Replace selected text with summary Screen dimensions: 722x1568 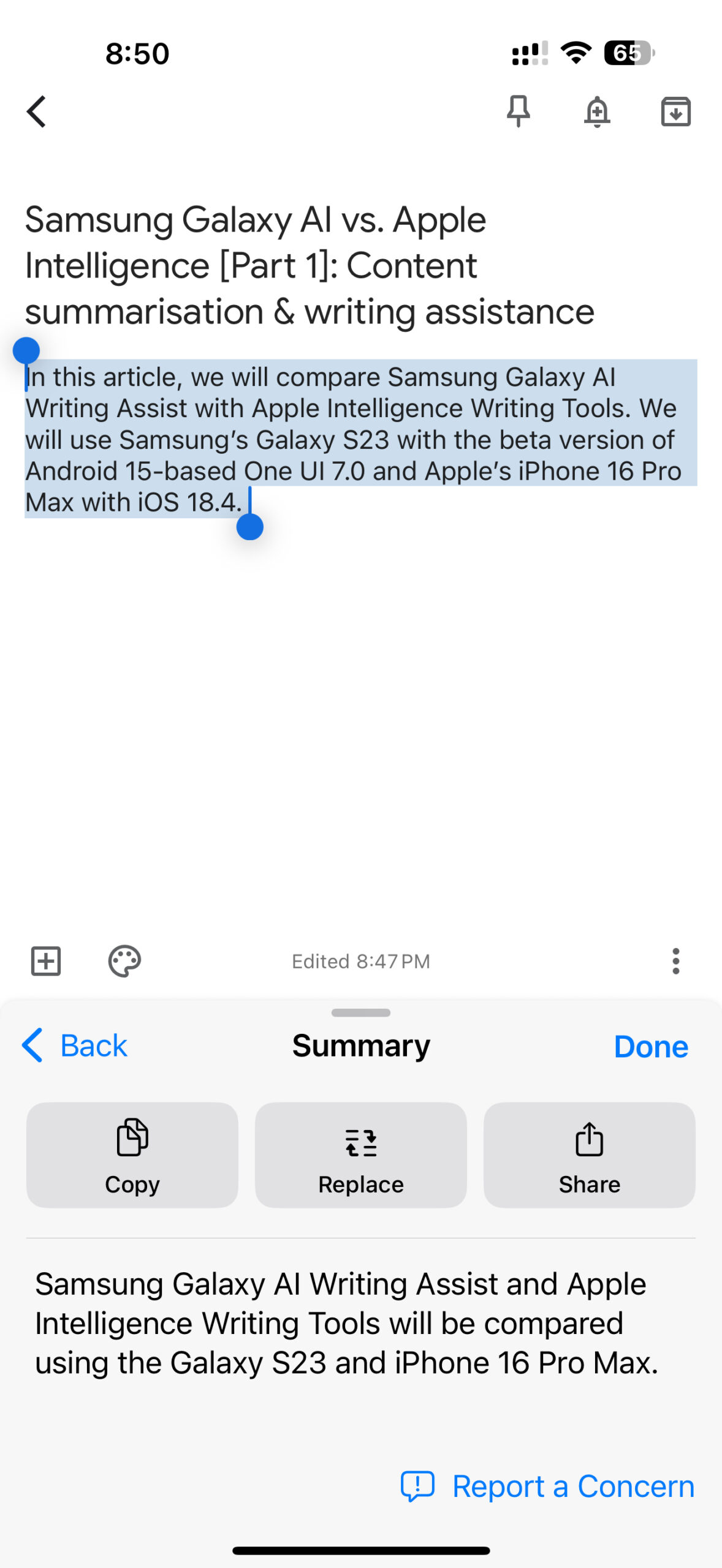click(360, 1155)
